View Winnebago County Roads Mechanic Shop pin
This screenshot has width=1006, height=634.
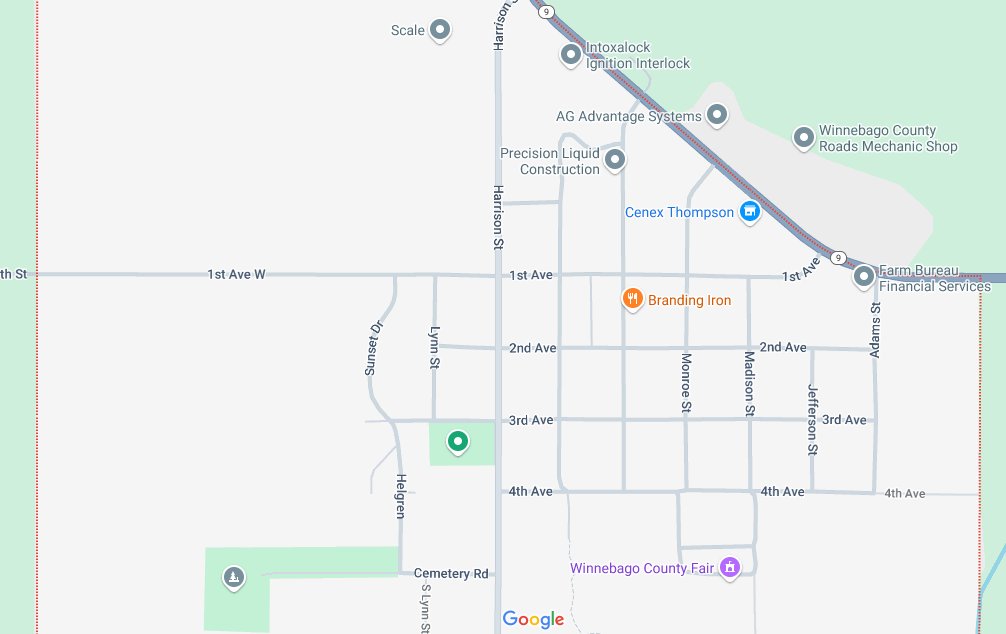pos(803,138)
